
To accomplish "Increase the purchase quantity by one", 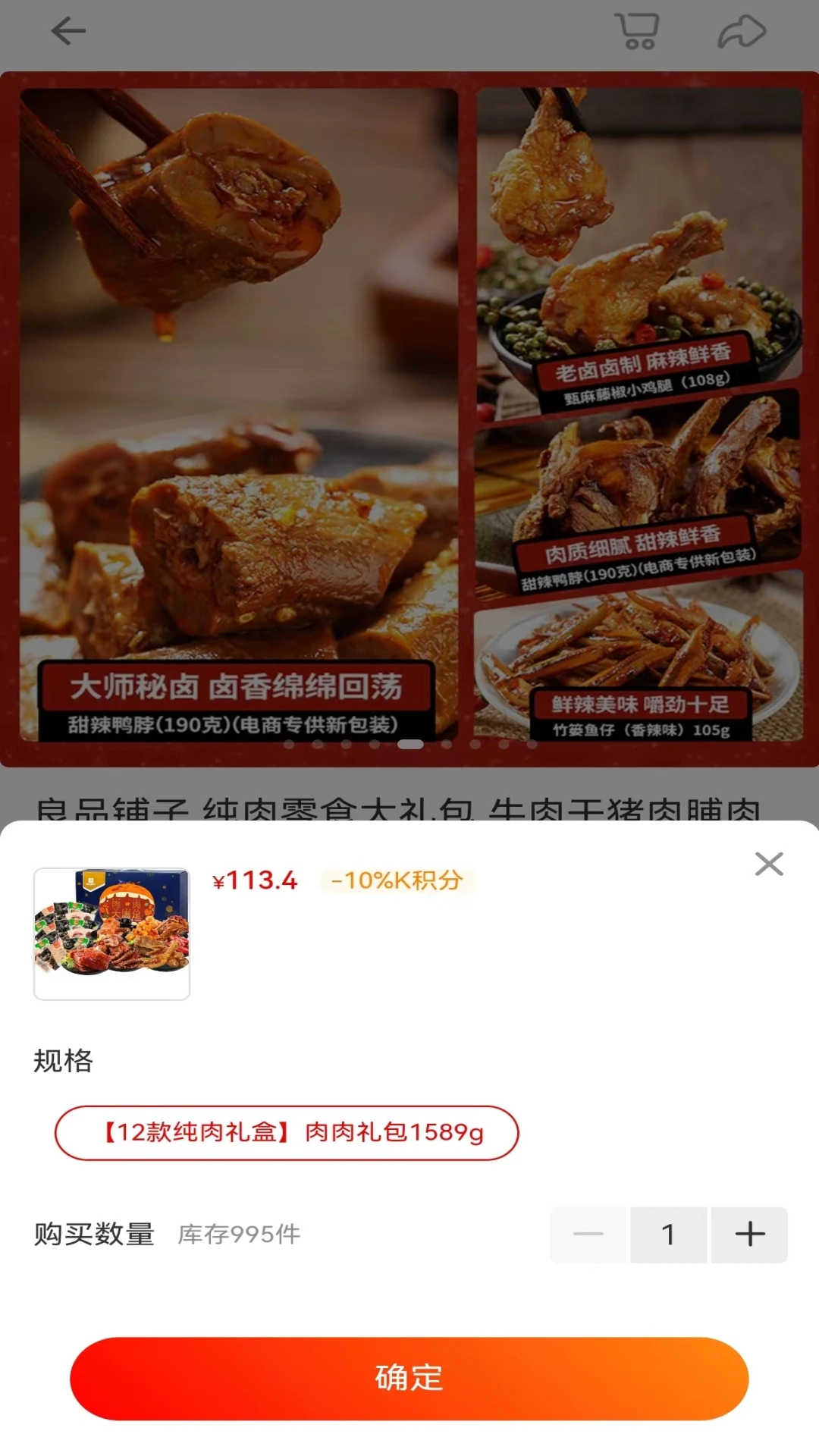I will point(749,1235).
